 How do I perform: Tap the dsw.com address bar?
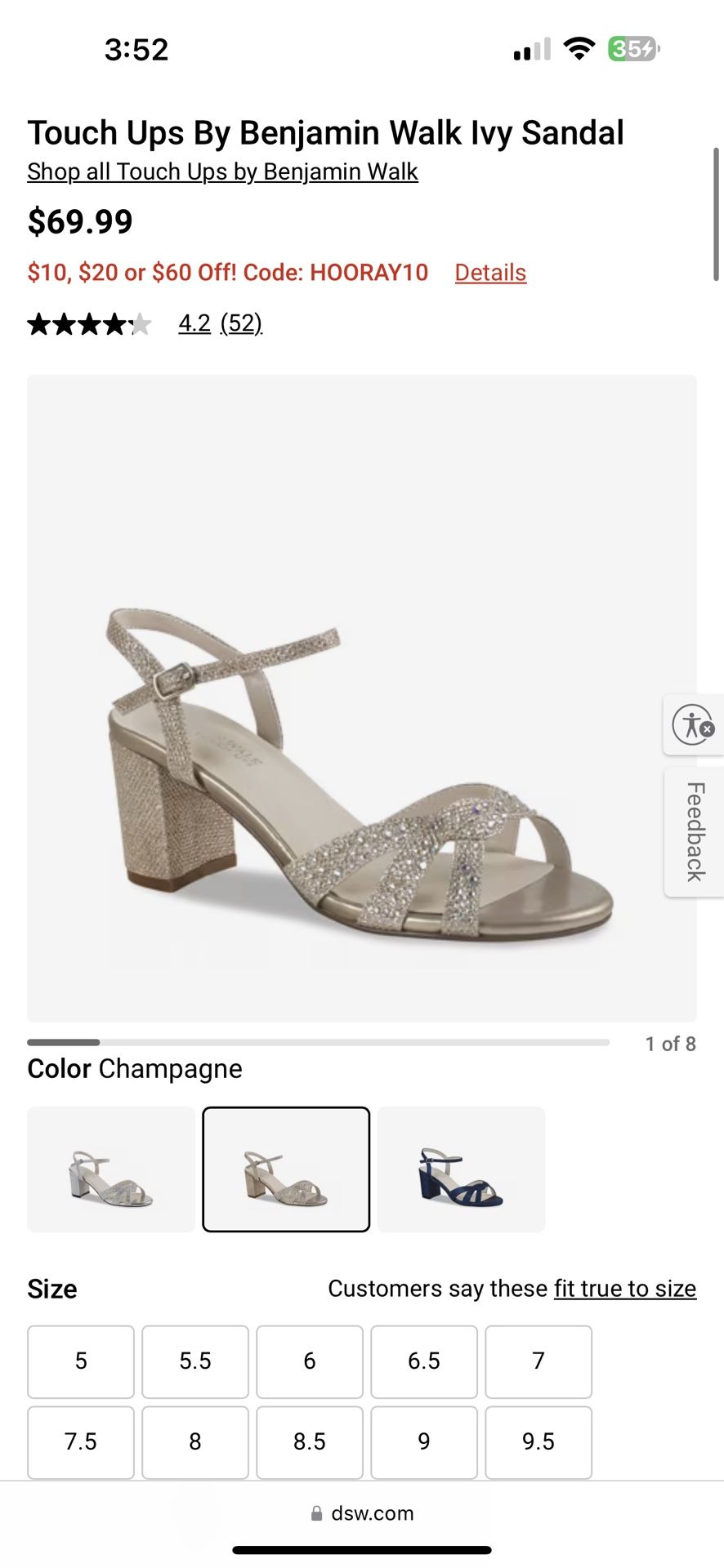coord(362,1513)
